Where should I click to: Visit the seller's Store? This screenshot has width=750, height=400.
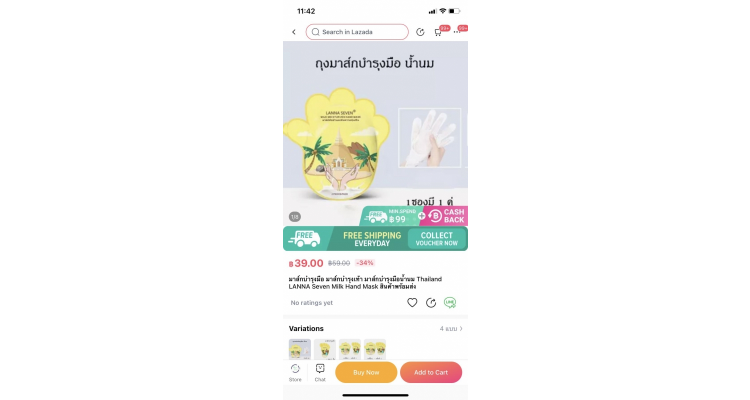(295, 372)
